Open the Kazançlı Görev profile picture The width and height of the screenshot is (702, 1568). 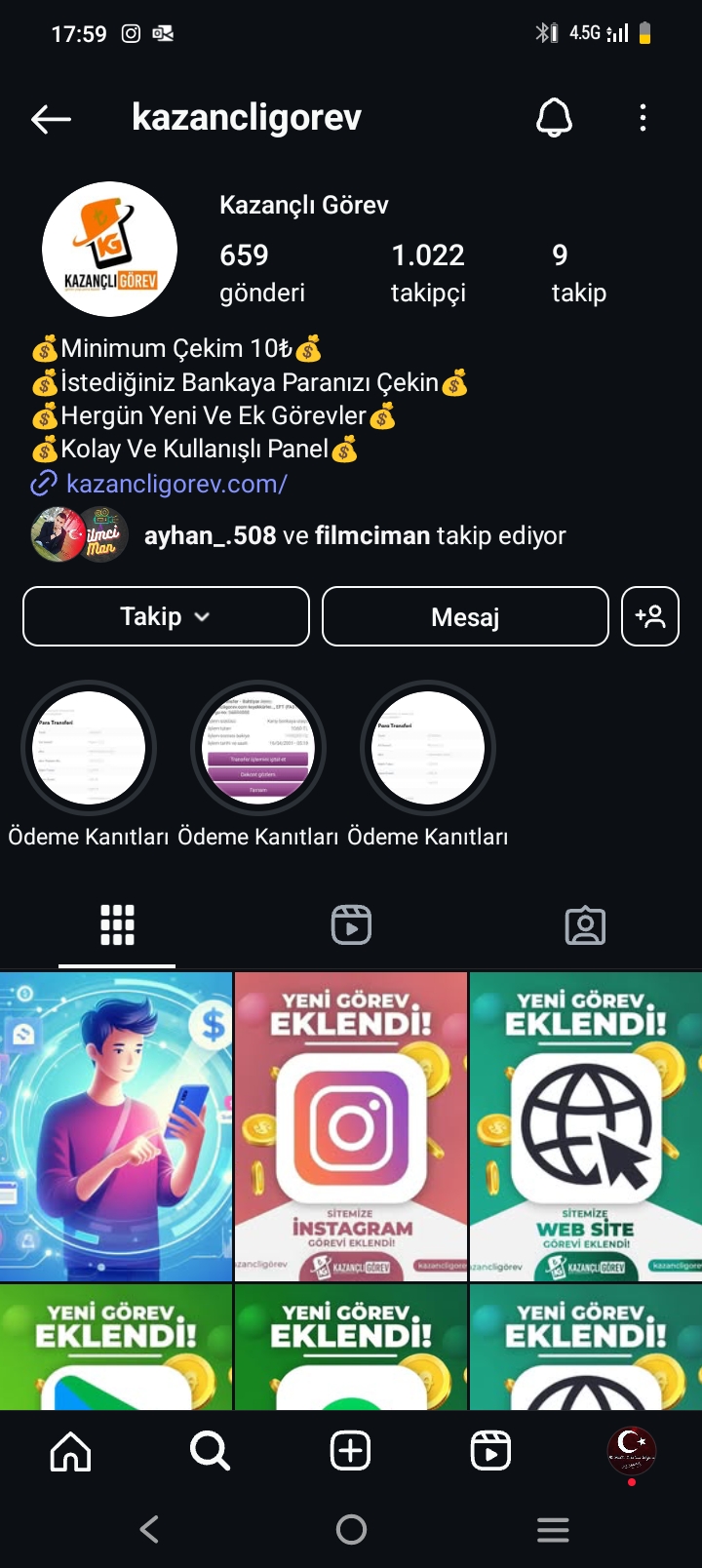point(109,250)
